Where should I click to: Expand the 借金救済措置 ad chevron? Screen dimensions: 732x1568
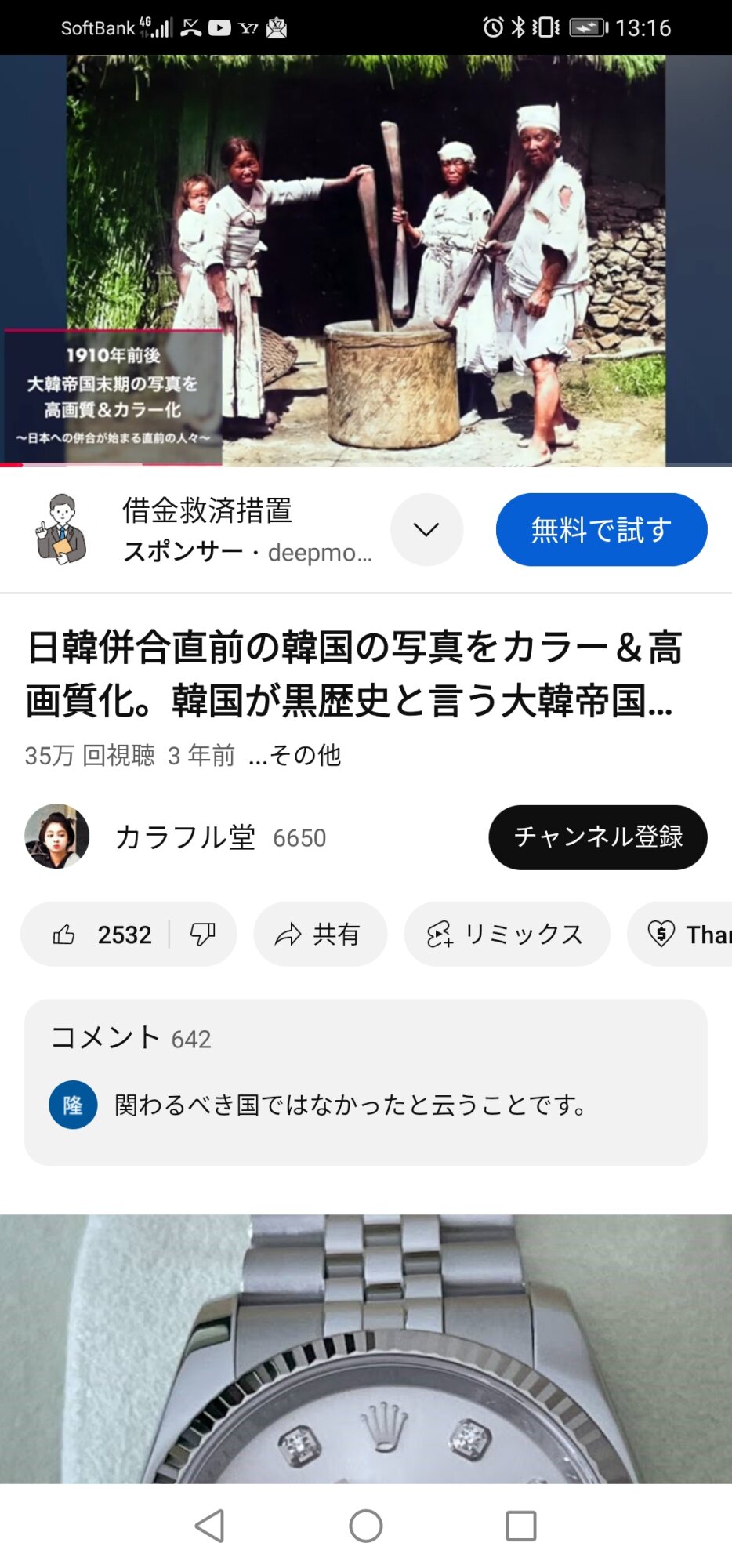[x=426, y=530]
